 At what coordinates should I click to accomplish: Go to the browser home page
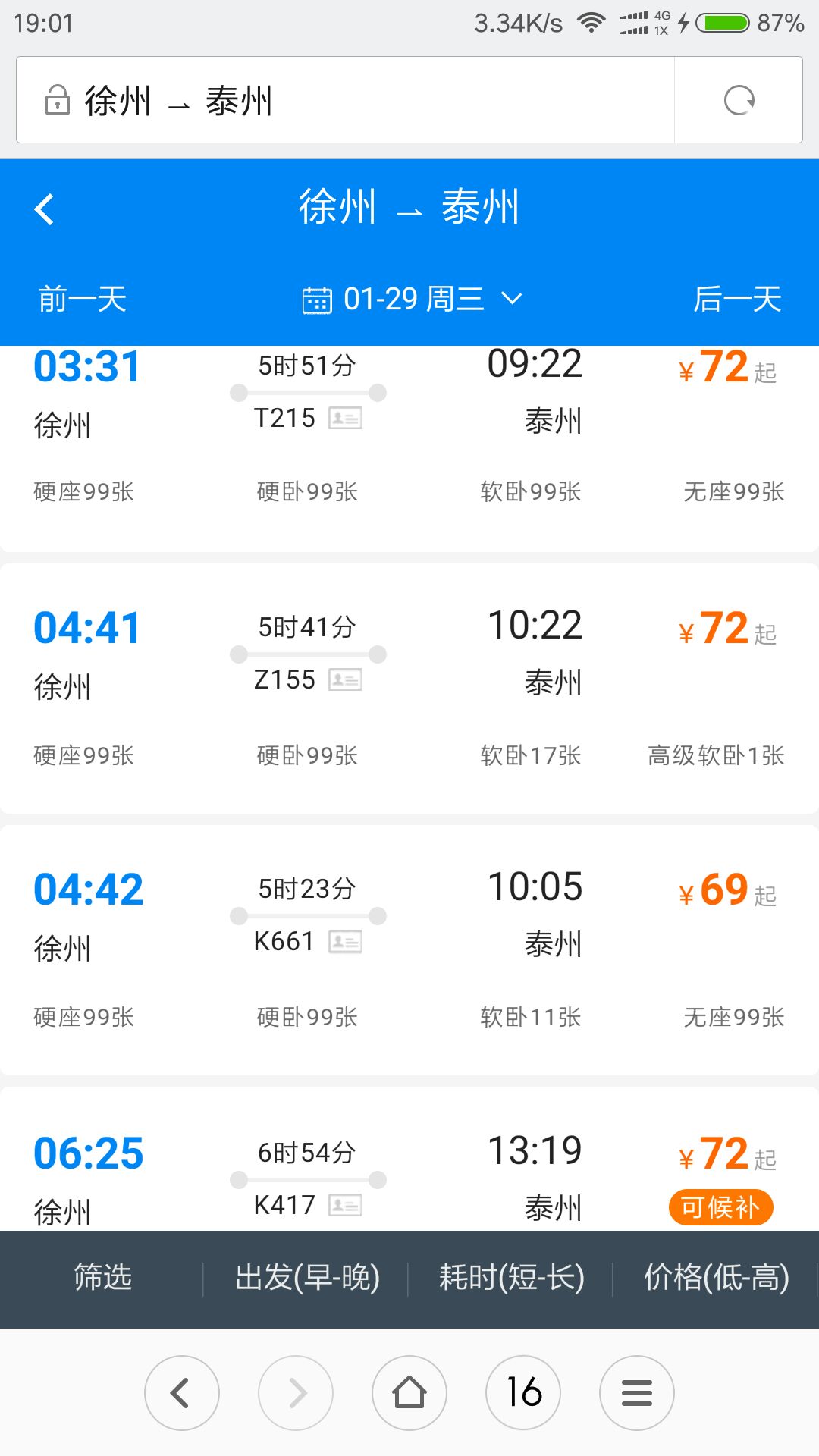[409, 1392]
